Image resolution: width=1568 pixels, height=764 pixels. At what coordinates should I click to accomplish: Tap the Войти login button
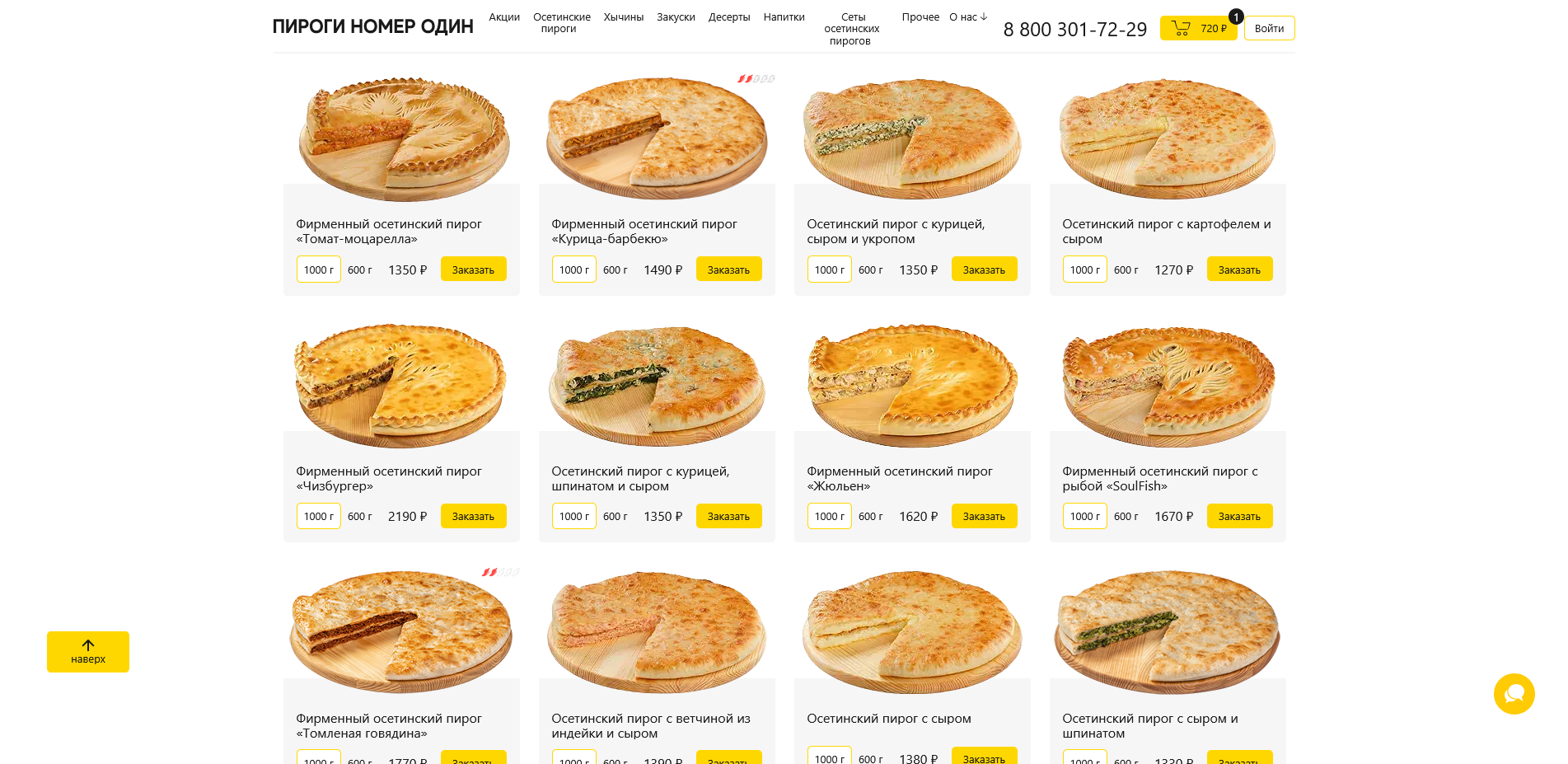click(x=1269, y=28)
